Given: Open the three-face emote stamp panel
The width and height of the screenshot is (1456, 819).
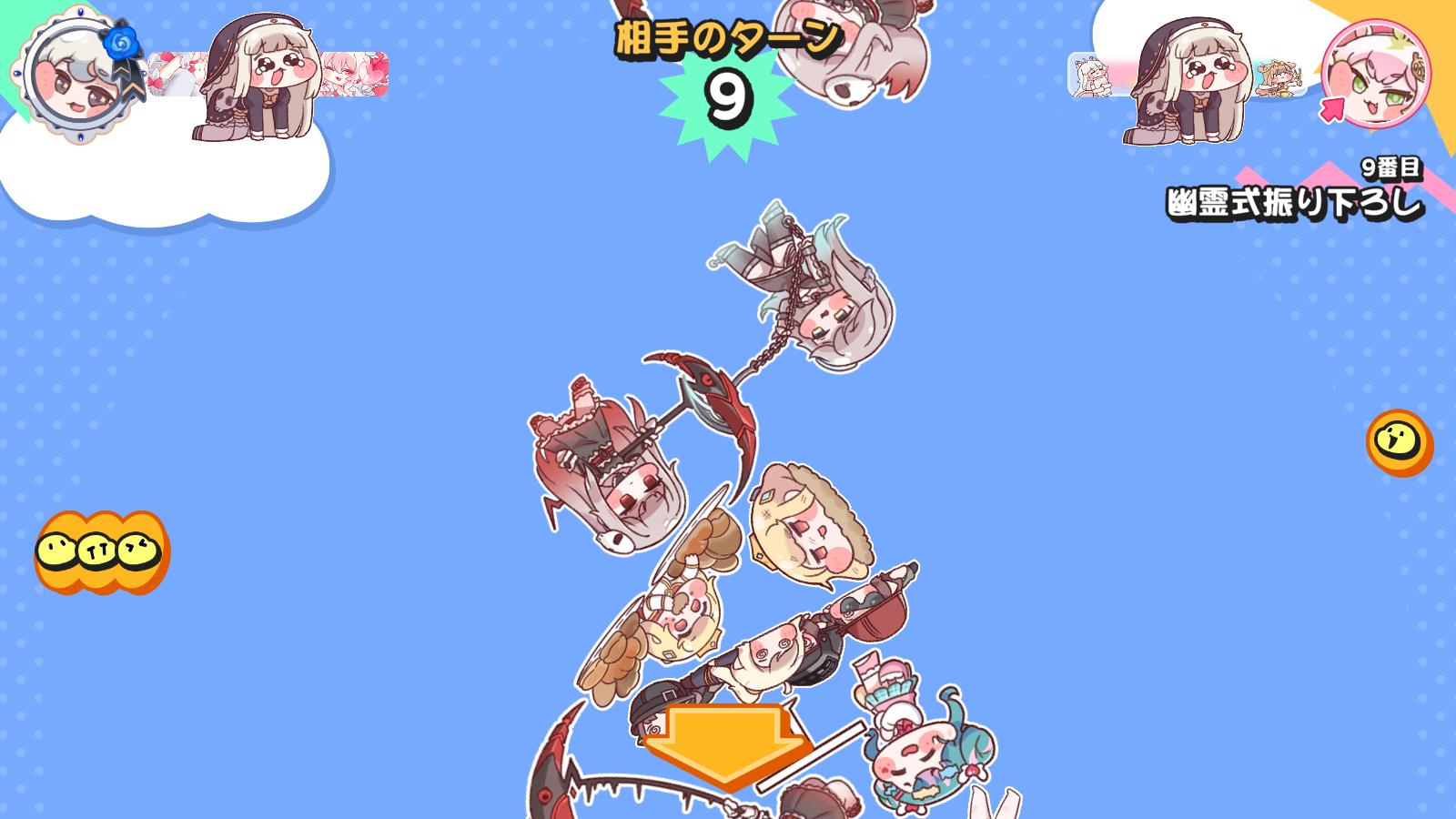Looking at the screenshot, I should [101, 551].
